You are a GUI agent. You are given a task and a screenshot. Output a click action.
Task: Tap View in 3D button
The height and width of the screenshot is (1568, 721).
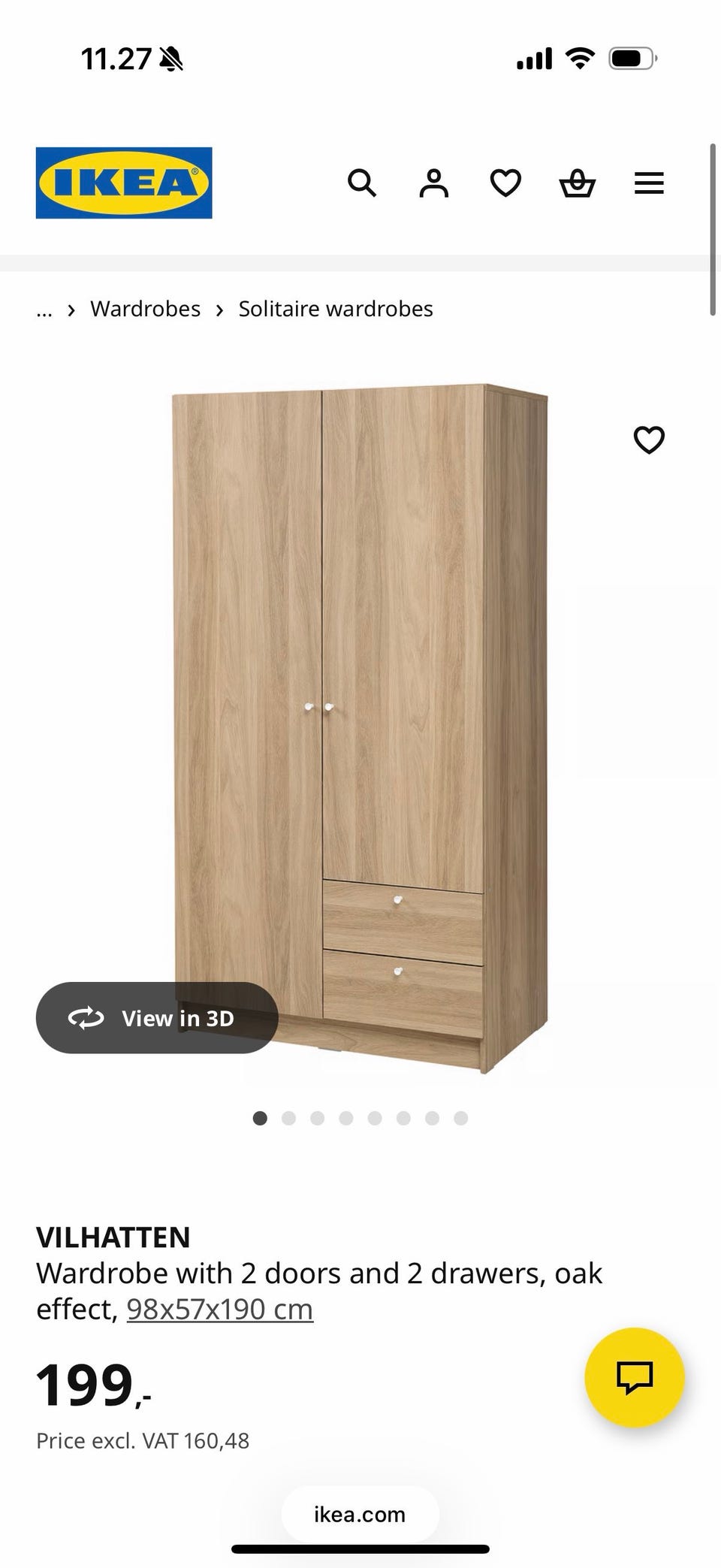click(157, 1017)
